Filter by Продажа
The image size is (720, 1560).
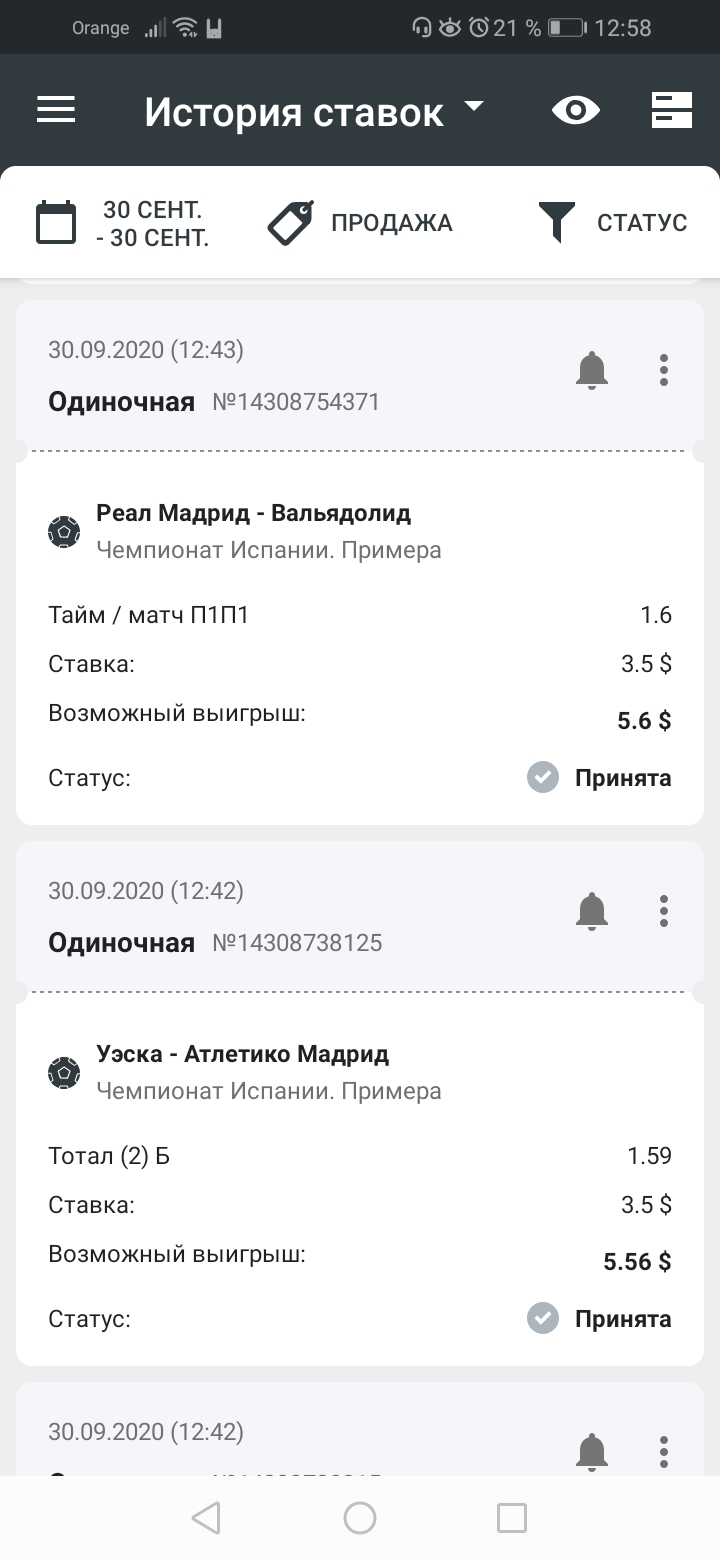click(360, 223)
